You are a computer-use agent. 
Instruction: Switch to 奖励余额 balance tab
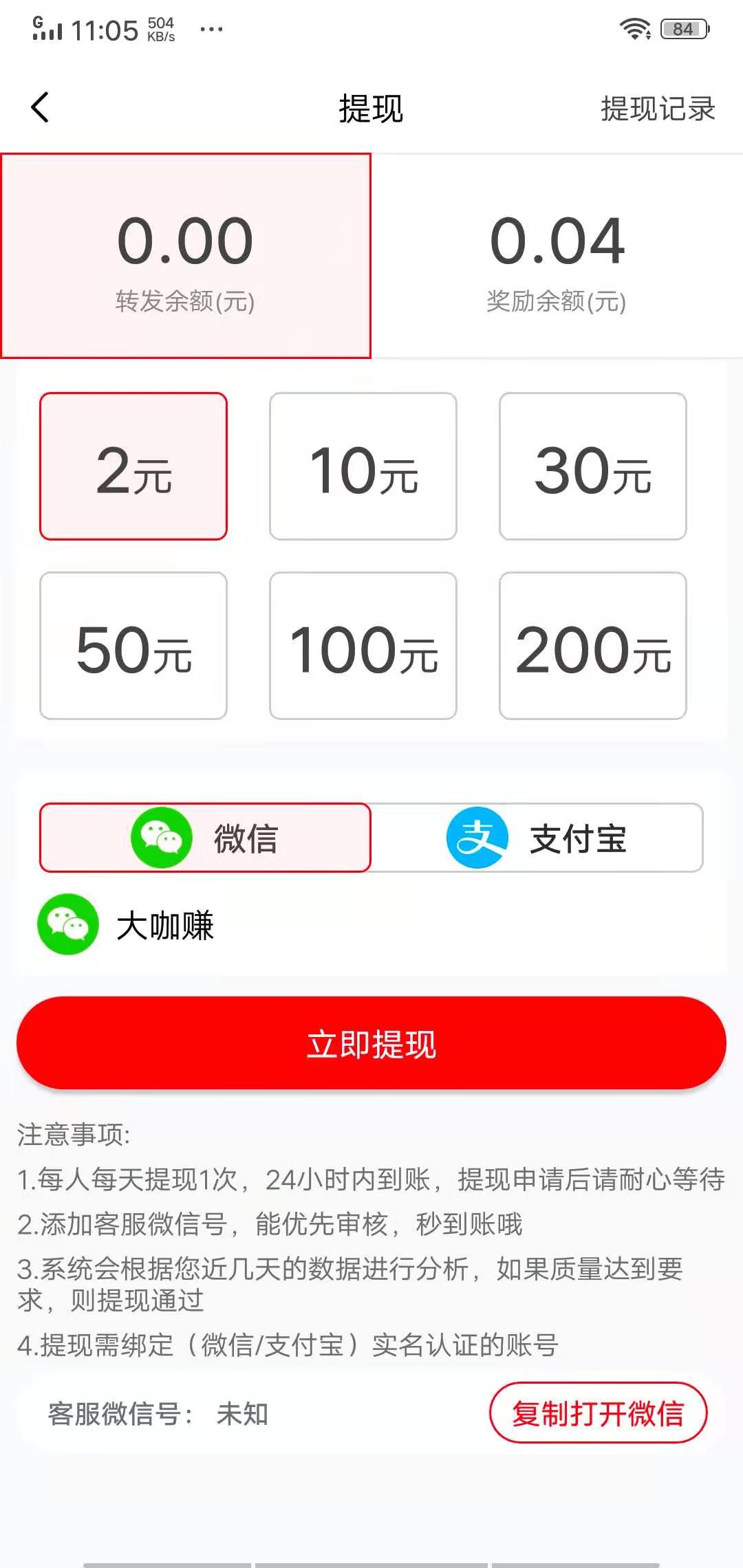556,258
